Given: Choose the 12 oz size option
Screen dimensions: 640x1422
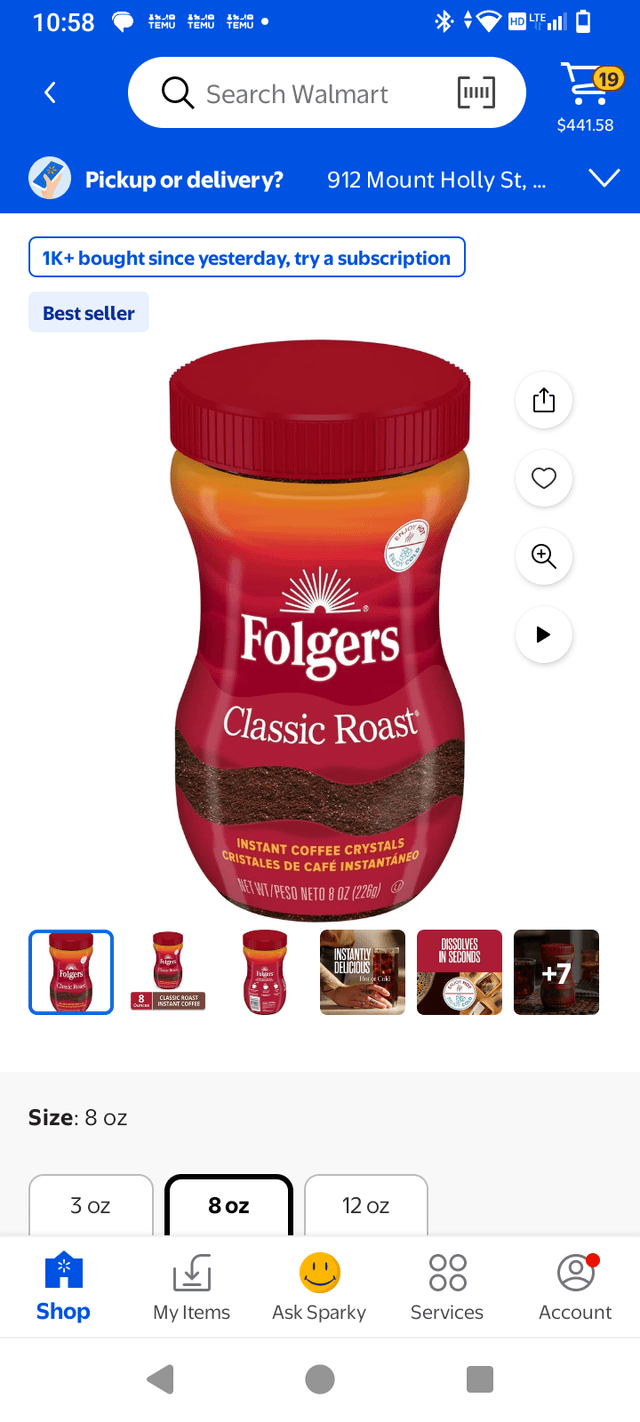Looking at the screenshot, I should tap(365, 1205).
